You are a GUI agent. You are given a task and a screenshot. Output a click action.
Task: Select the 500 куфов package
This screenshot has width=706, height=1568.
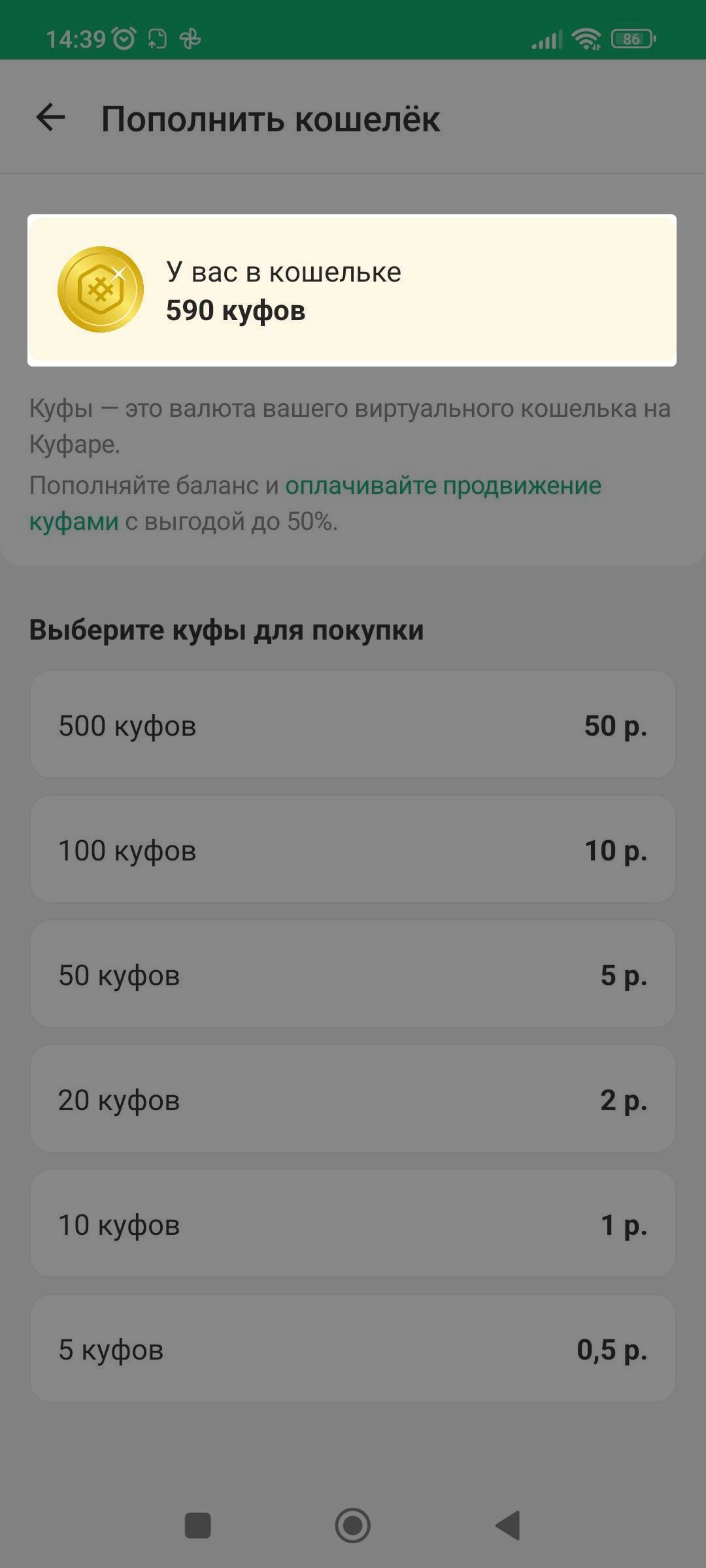pyautogui.click(x=352, y=725)
